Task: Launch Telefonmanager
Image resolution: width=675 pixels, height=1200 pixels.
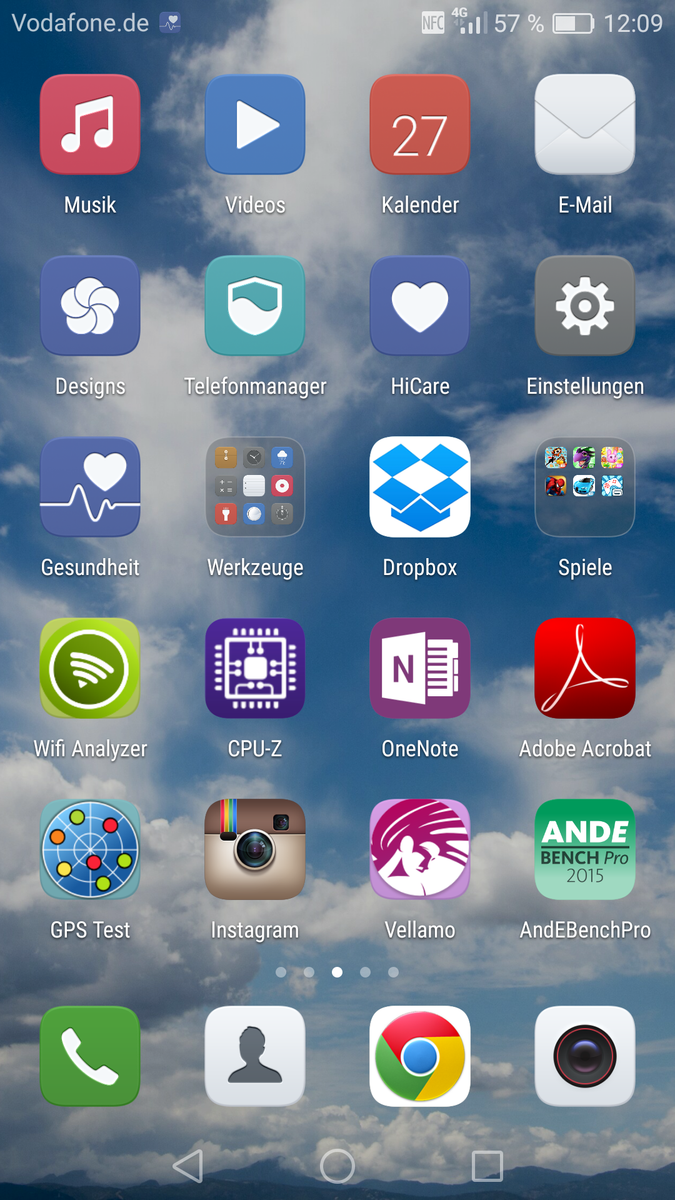Action: [255, 306]
